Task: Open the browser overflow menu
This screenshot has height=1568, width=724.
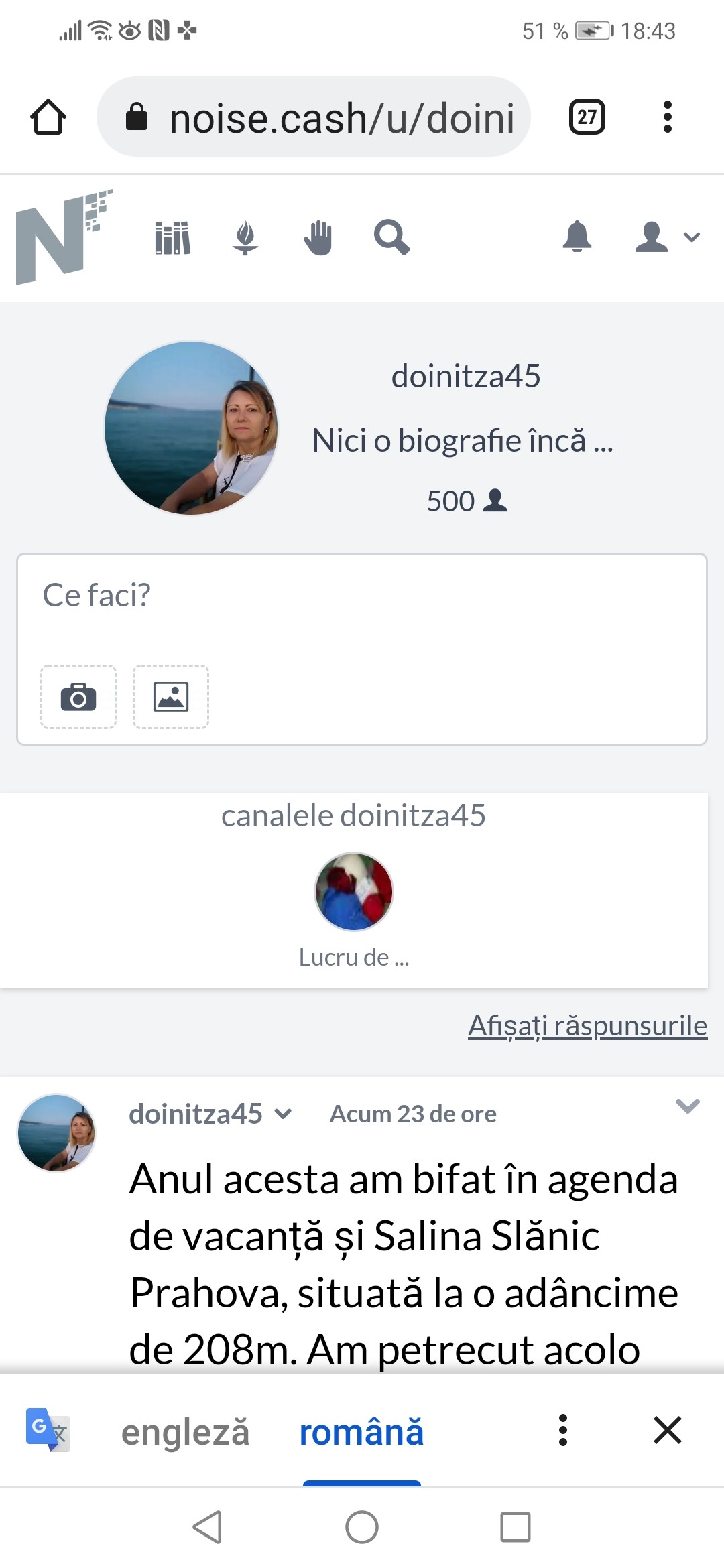Action: pos(667,117)
